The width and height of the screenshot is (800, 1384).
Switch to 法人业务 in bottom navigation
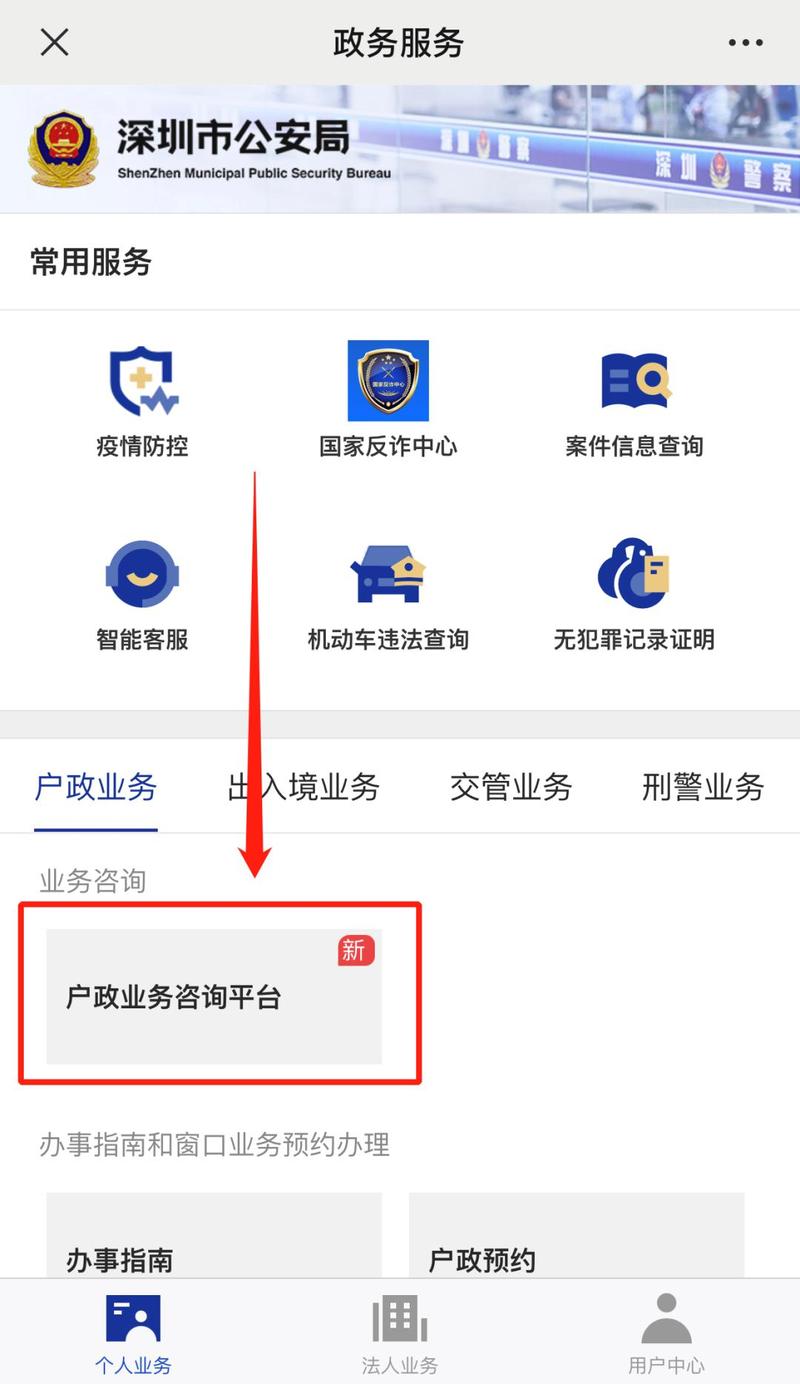point(399,1332)
